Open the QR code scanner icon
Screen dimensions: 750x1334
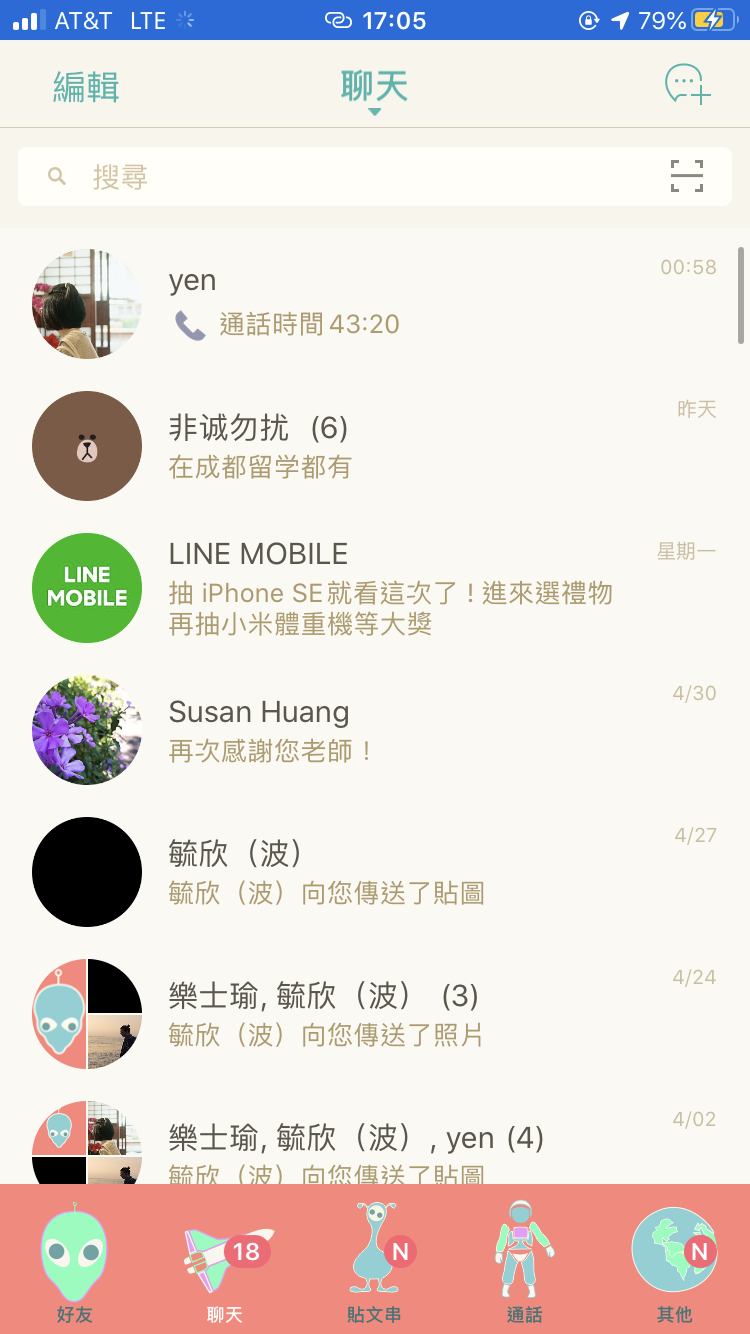687,177
